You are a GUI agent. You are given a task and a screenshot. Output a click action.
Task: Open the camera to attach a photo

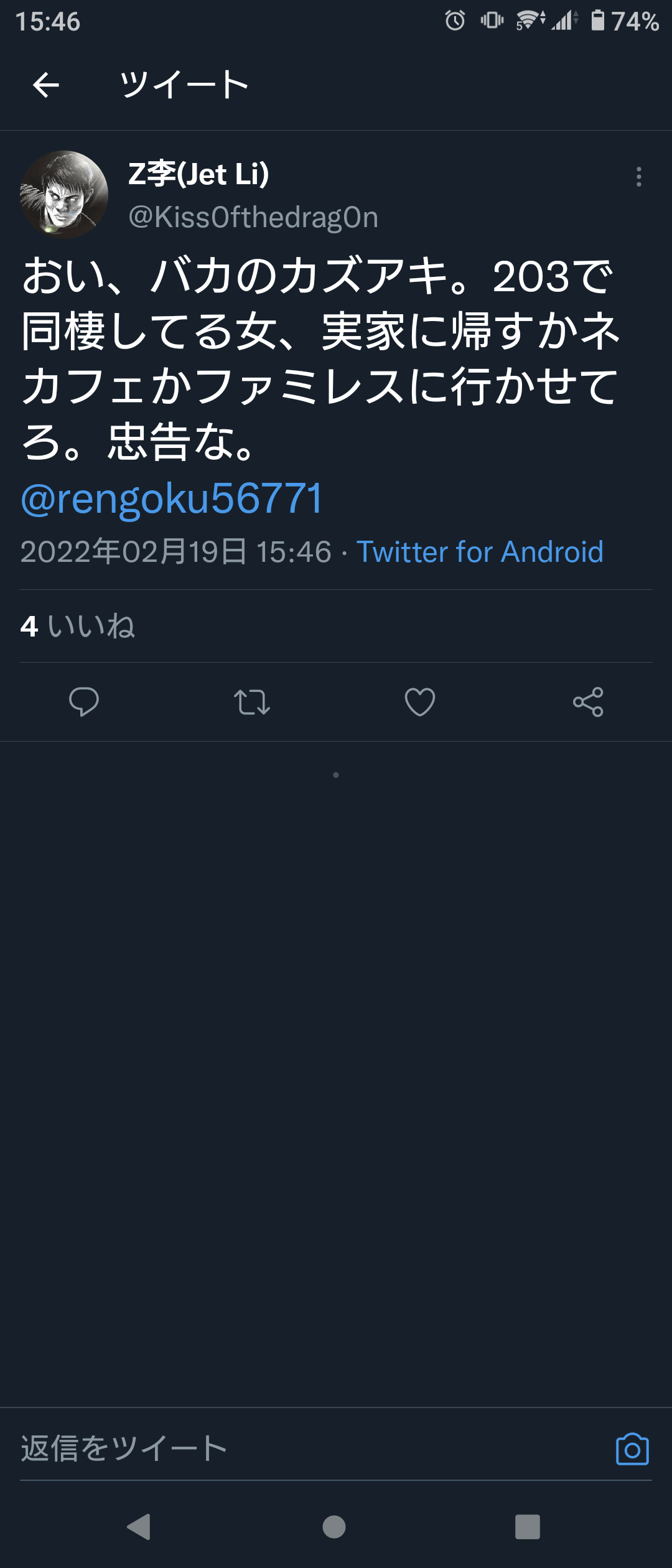coord(632,1449)
